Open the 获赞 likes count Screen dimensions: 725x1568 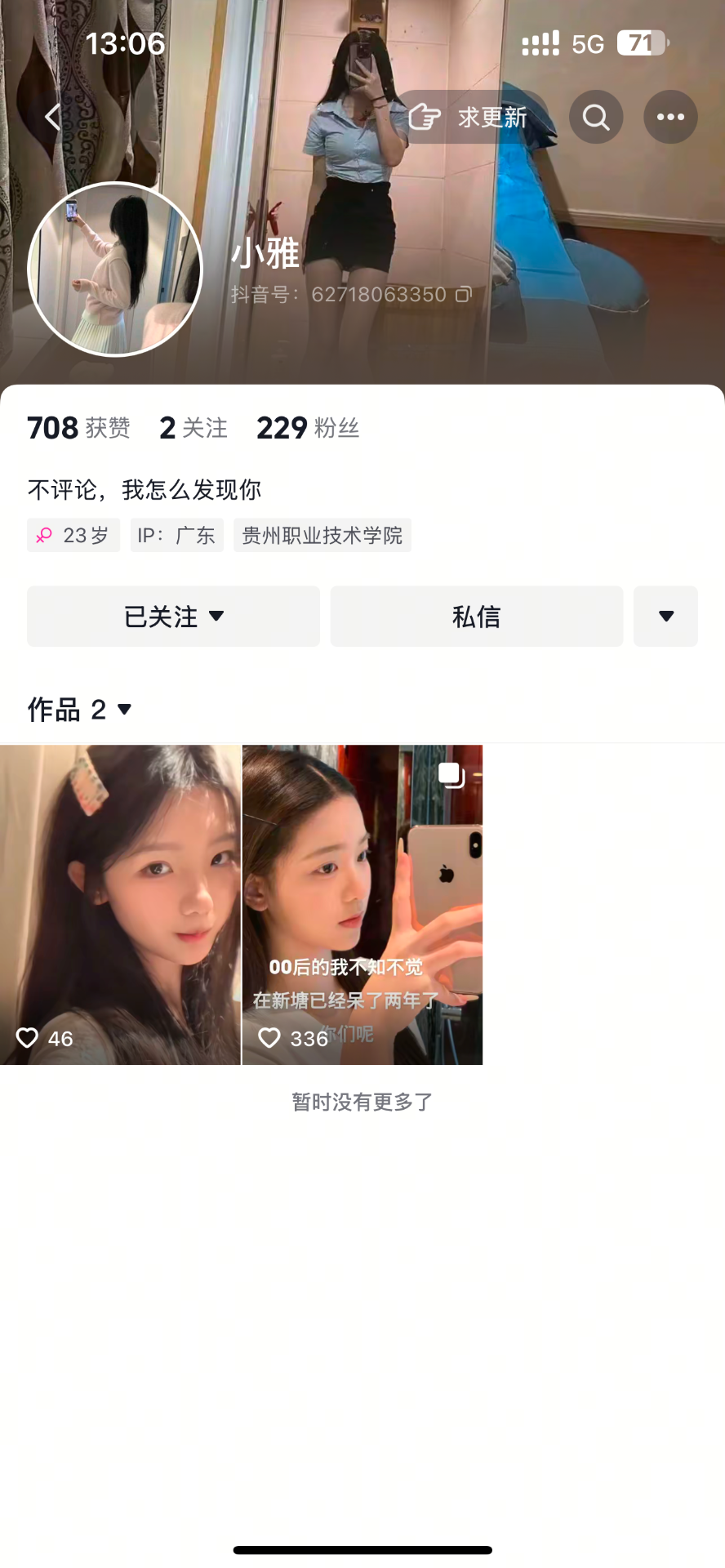(x=78, y=428)
